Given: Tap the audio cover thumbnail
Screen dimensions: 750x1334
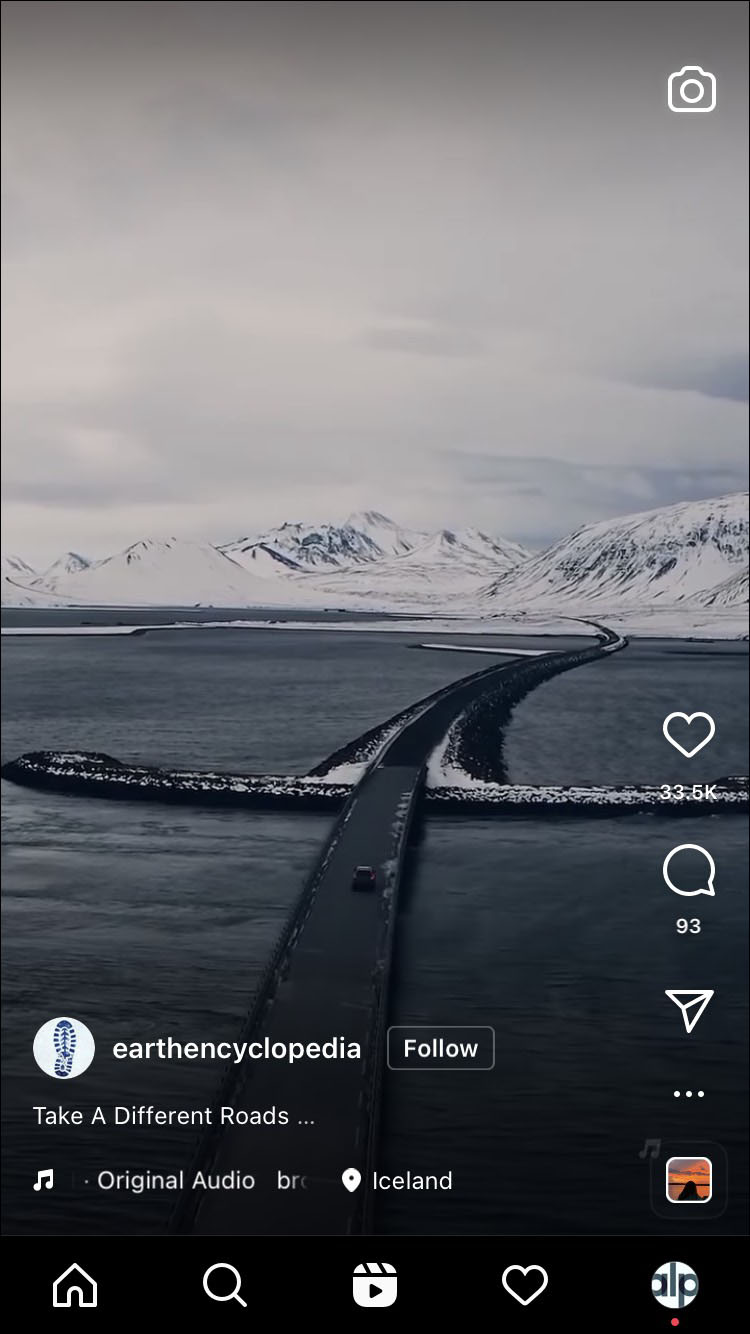Looking at the screenshot, I should pos(689,1180).
